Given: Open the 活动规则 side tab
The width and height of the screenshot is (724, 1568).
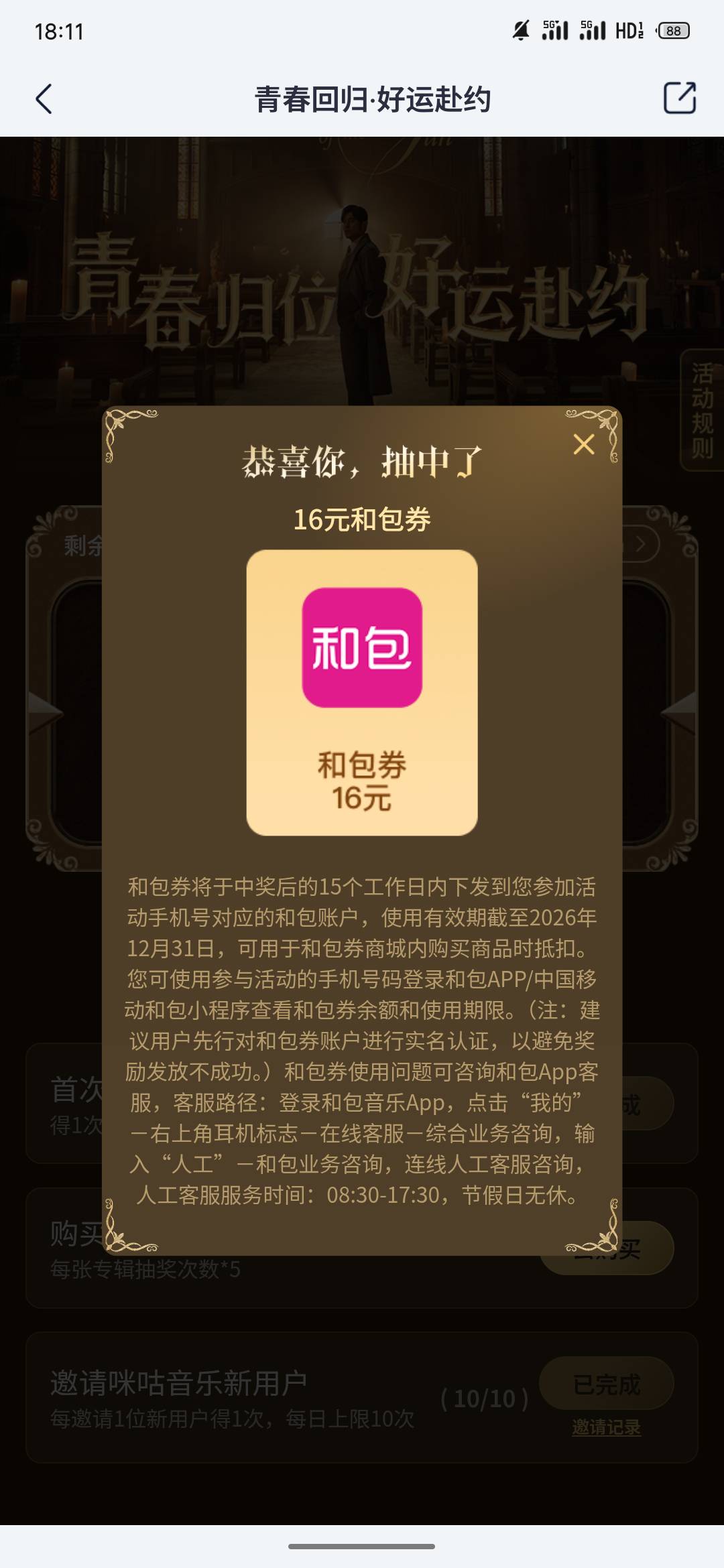Looking at the screenshot, I should (x=702, y=410).
